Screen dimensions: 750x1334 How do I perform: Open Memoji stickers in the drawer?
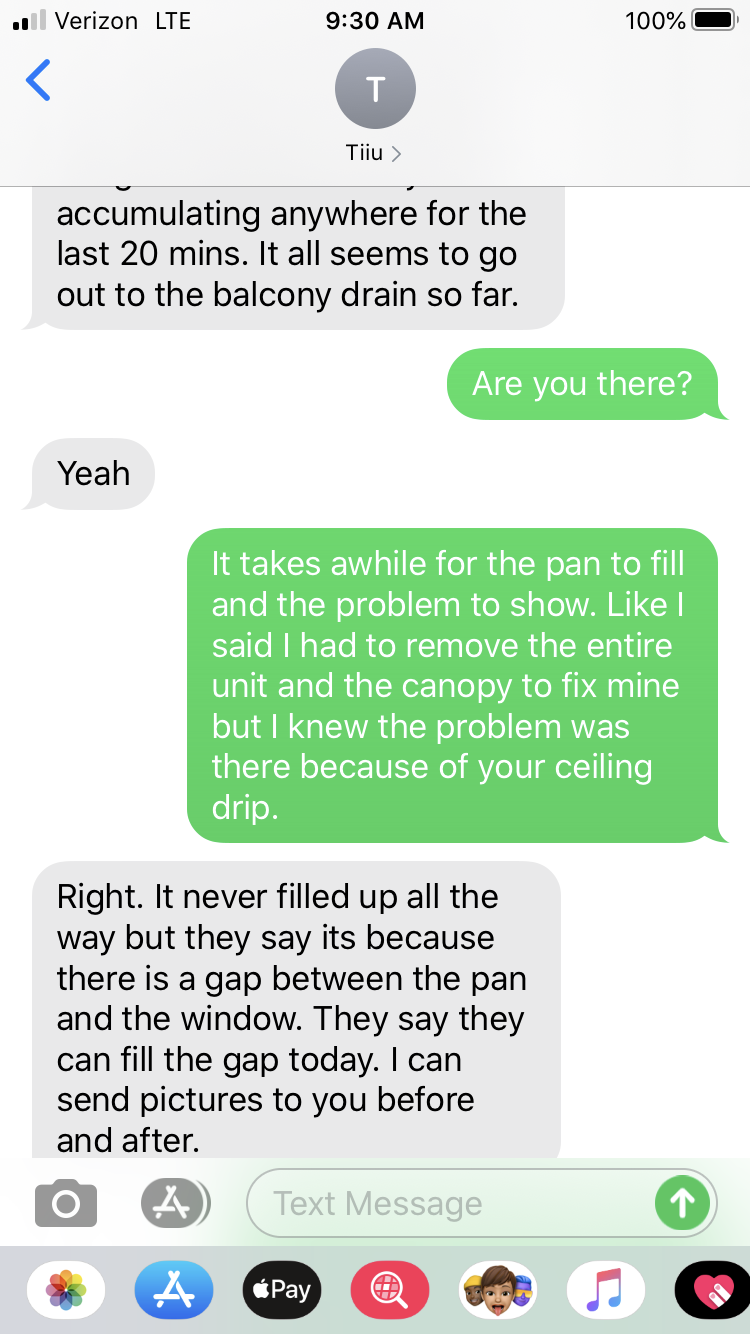[x=498, y=1289]
